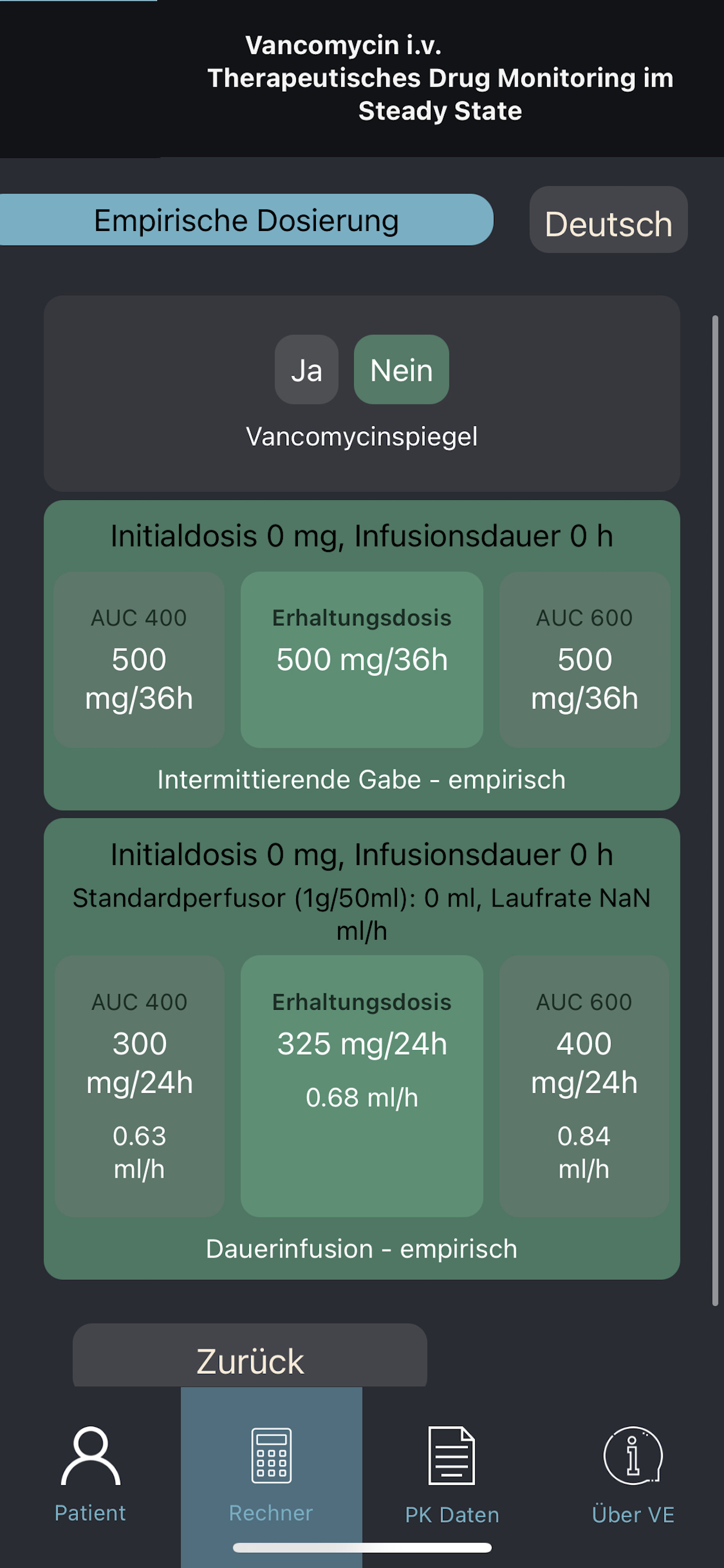The height and width of the screenshot is (1568, 724).
Task: Switch to the PK Daten tab
Action: [x=452, y=1473]
